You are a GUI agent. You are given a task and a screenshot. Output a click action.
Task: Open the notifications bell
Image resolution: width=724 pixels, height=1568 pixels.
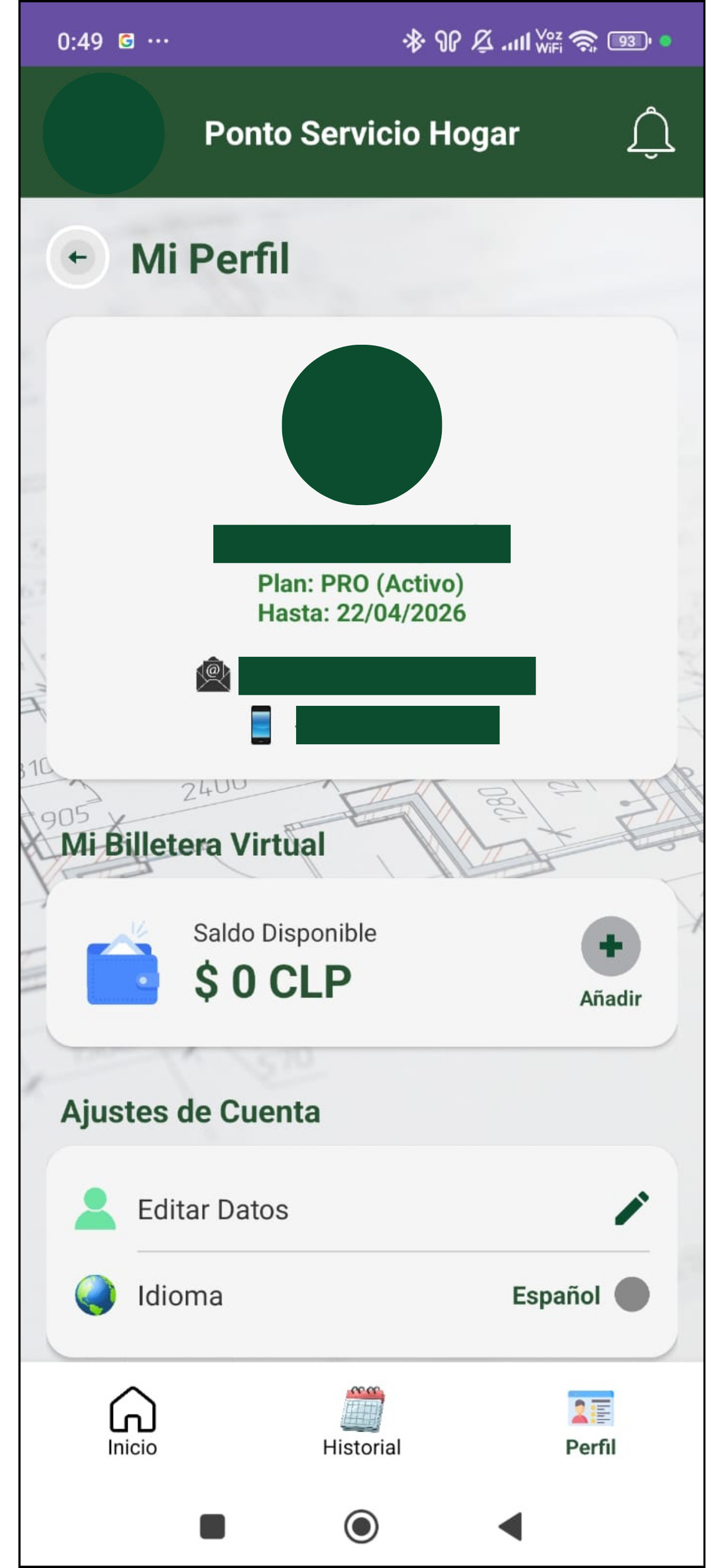[651, 132]
